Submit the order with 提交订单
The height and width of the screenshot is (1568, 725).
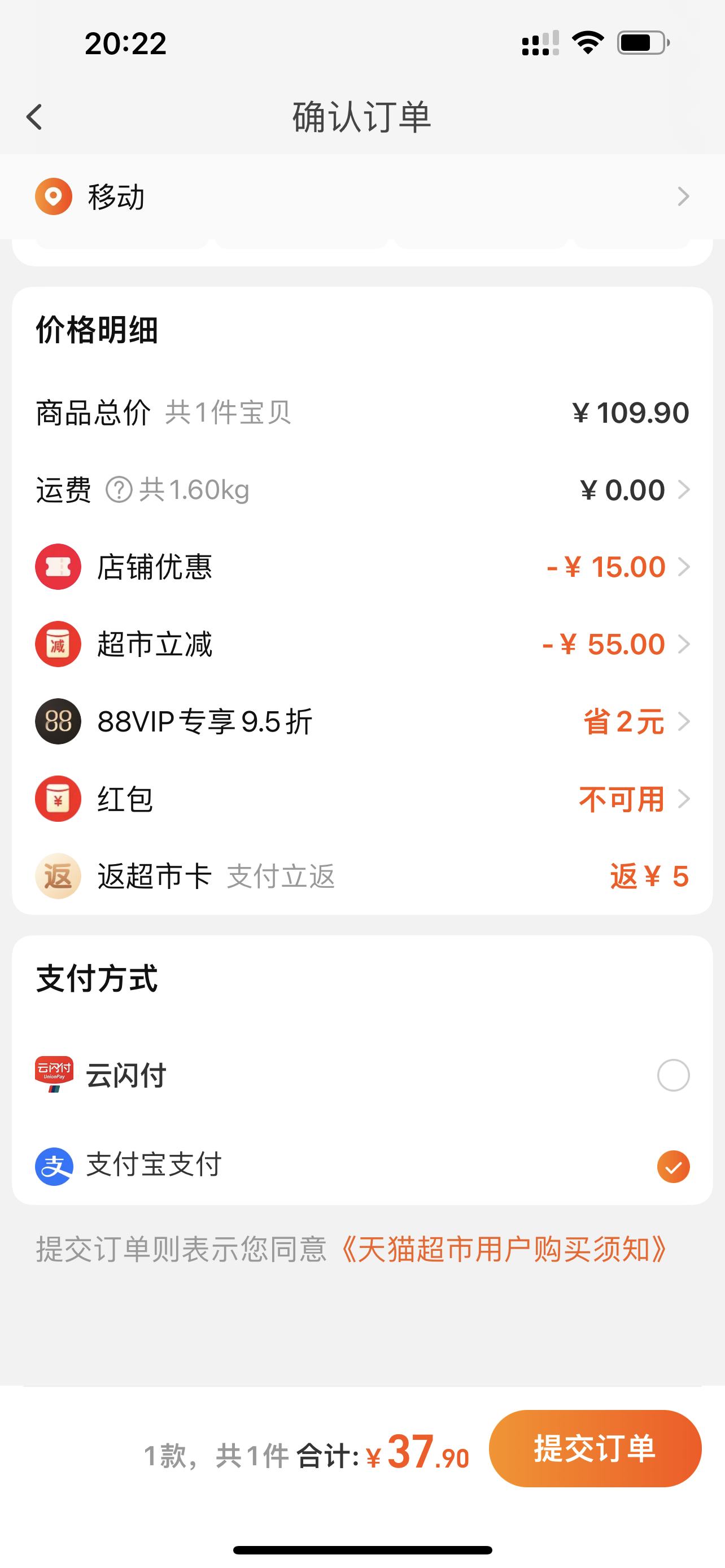pos(595,1449)
